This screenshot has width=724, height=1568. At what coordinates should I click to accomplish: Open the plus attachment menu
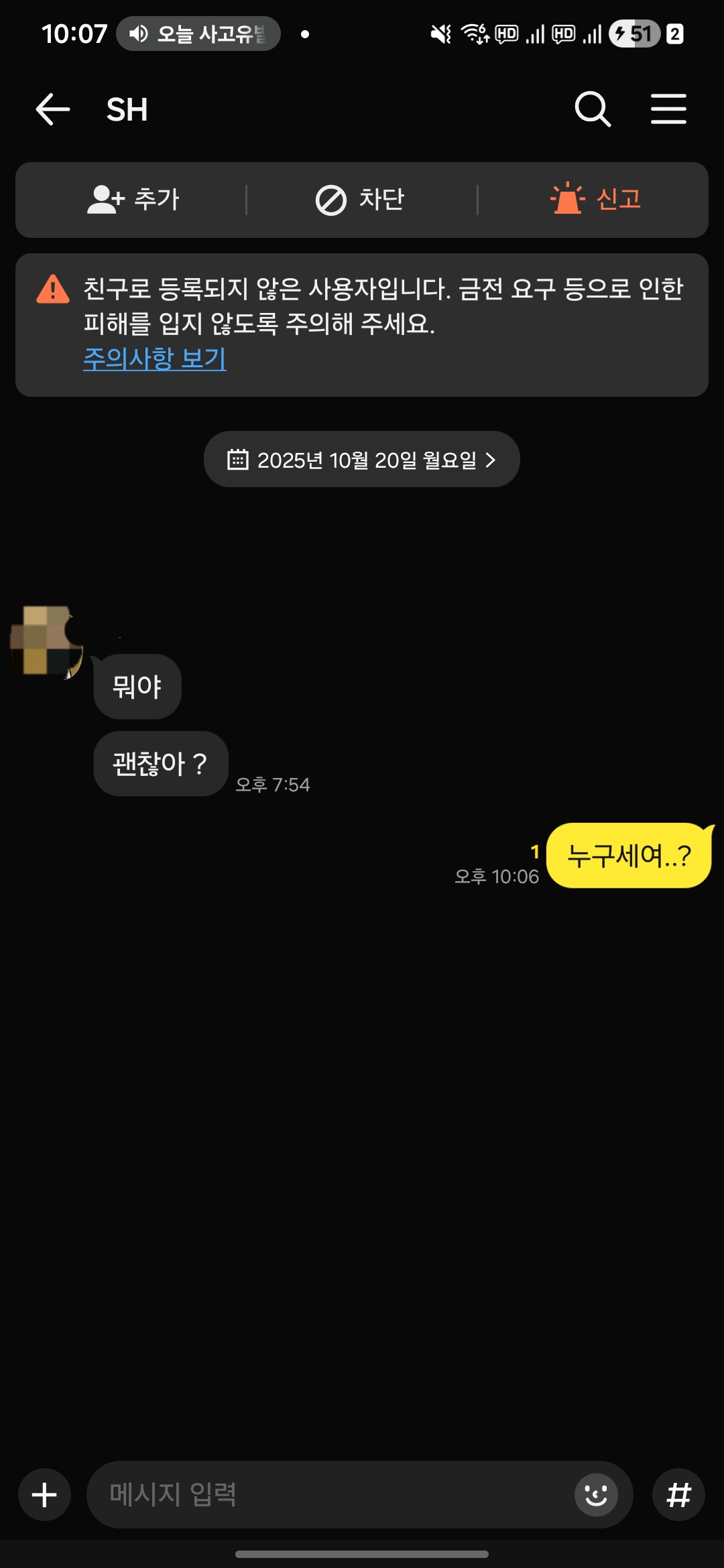[x=44, y=1494]
